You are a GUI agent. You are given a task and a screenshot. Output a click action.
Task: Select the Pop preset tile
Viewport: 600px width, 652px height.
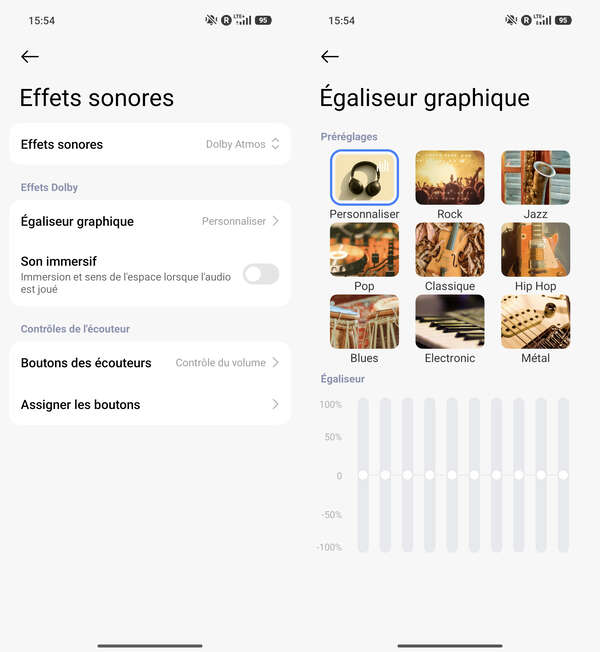(x=365, y=249)
